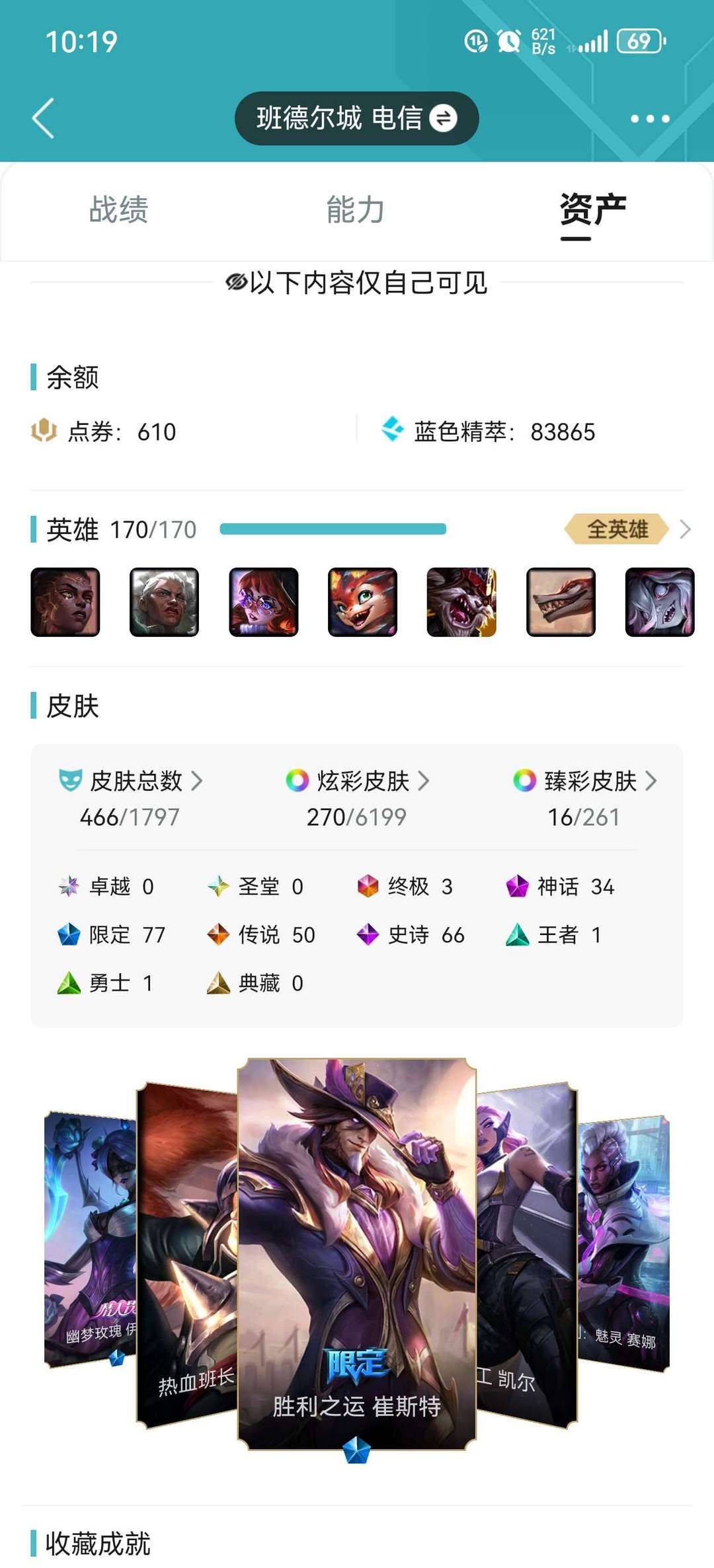Viewport: 714px width, 1568px height.
Task: Switch to the 战绩 tab
Action: [x=119, y=209]
